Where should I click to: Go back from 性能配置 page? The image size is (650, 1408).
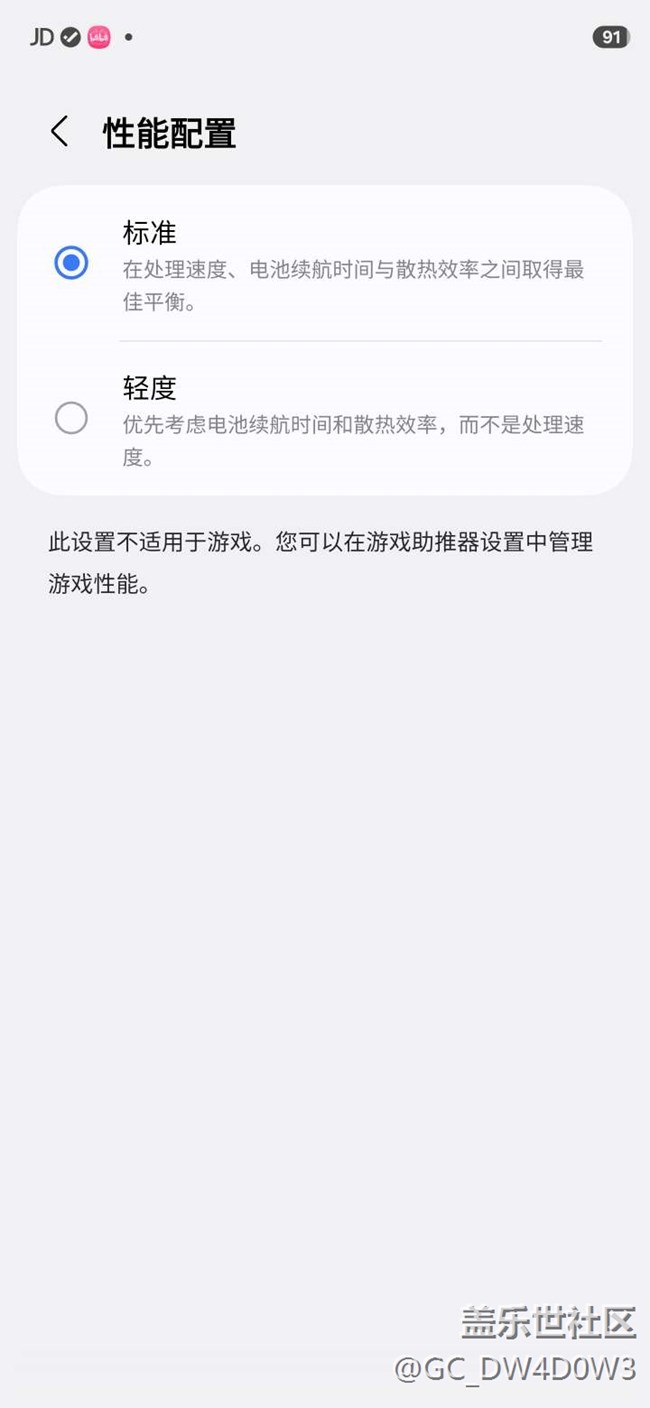click(x=60, y=132)
